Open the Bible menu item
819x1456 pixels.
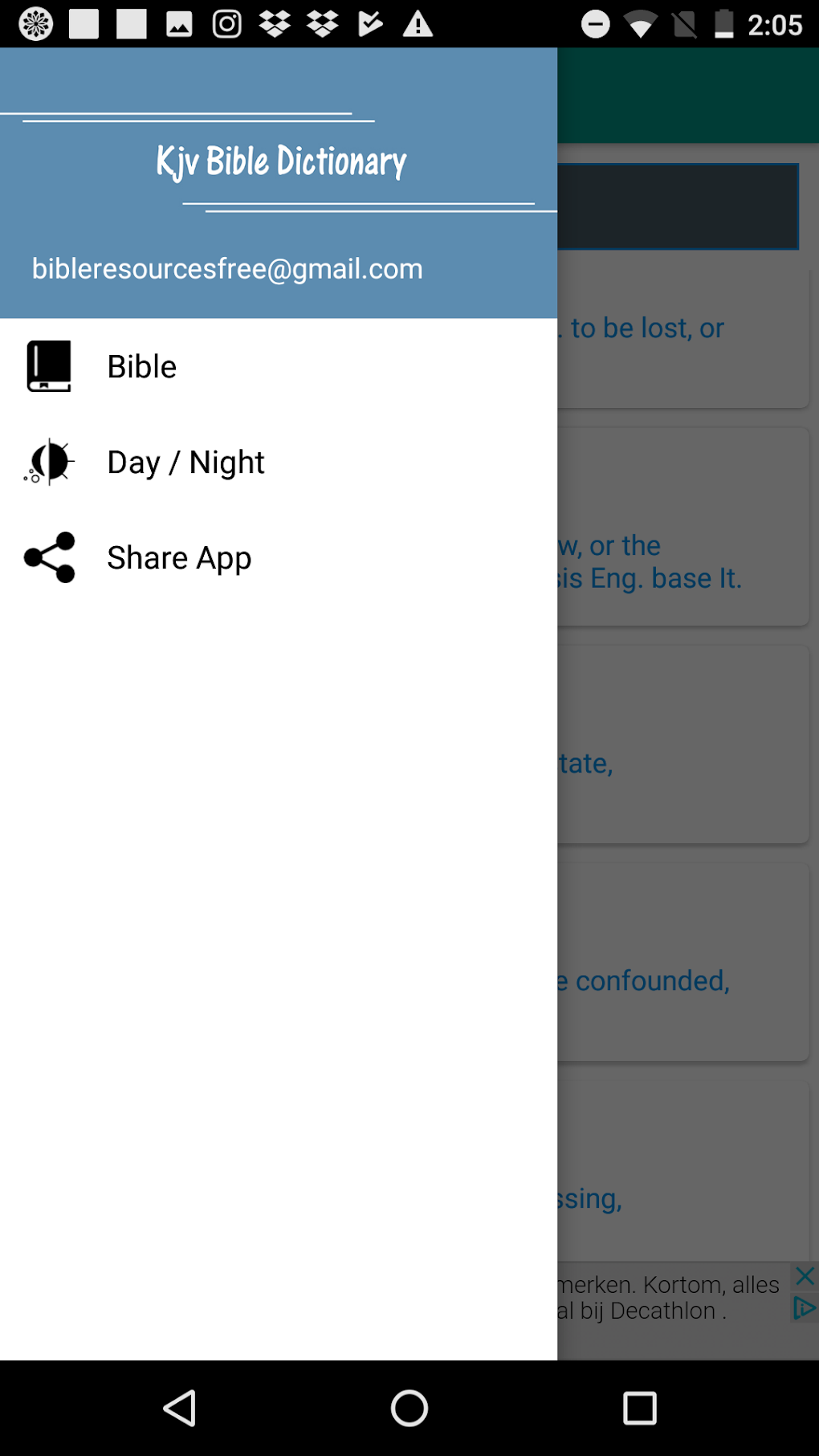click(142, 367)
